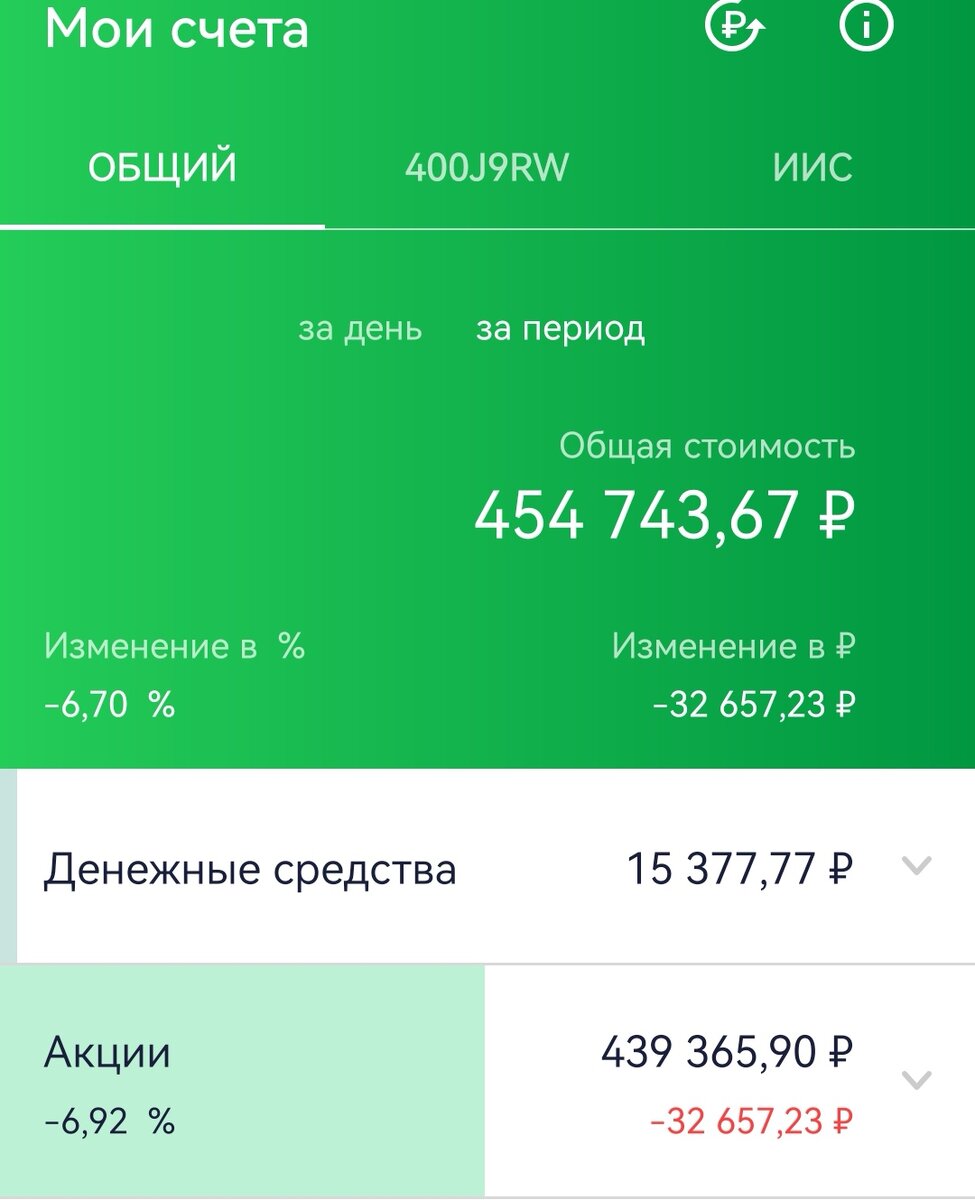Expand the Акции section
Image resolution: width=975 pixels, height=1200 pixels.
point(916,1080)
